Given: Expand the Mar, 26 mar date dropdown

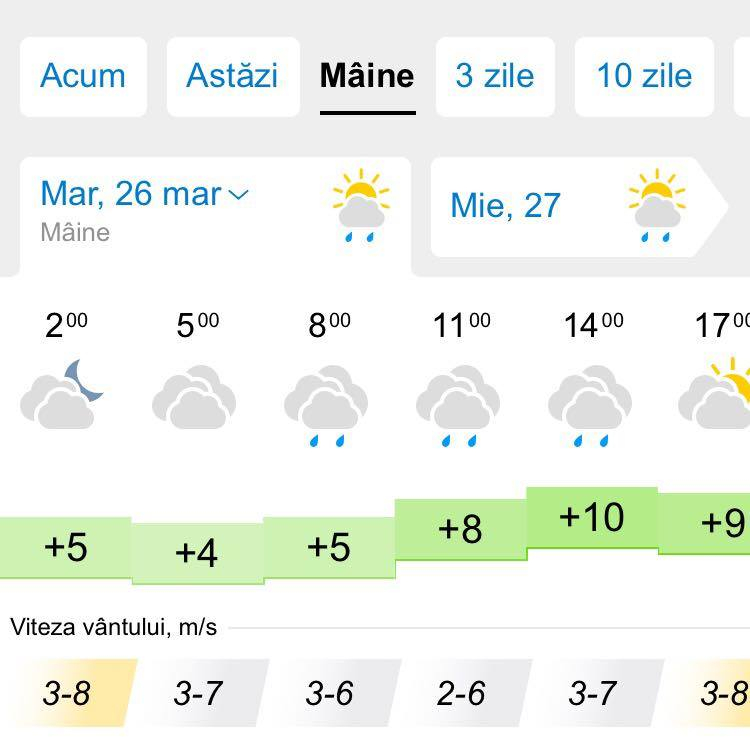Looking at the screenshot, I should click(x=145, y=193).
